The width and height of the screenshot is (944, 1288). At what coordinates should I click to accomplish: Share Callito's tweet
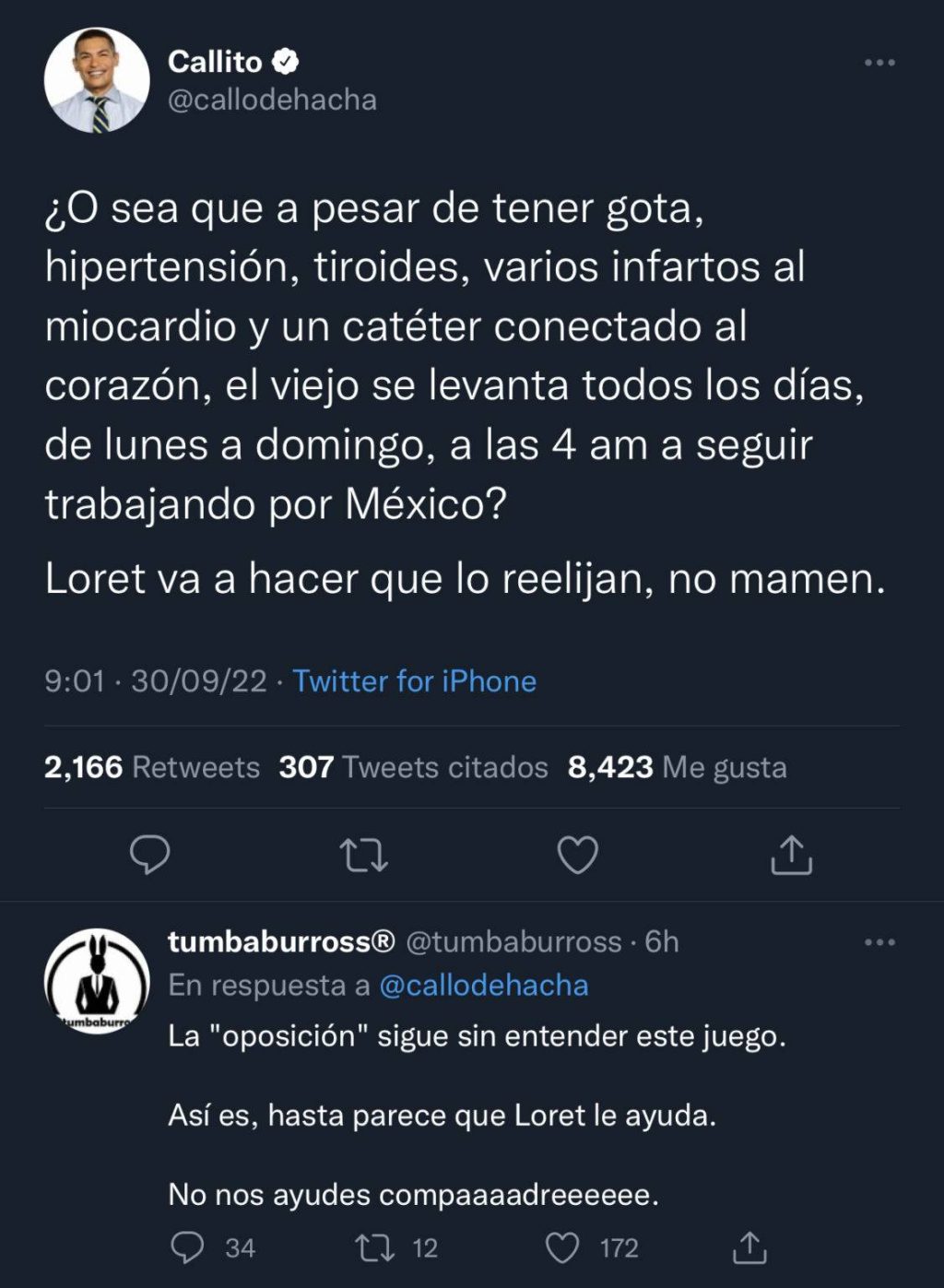[791, 856]
